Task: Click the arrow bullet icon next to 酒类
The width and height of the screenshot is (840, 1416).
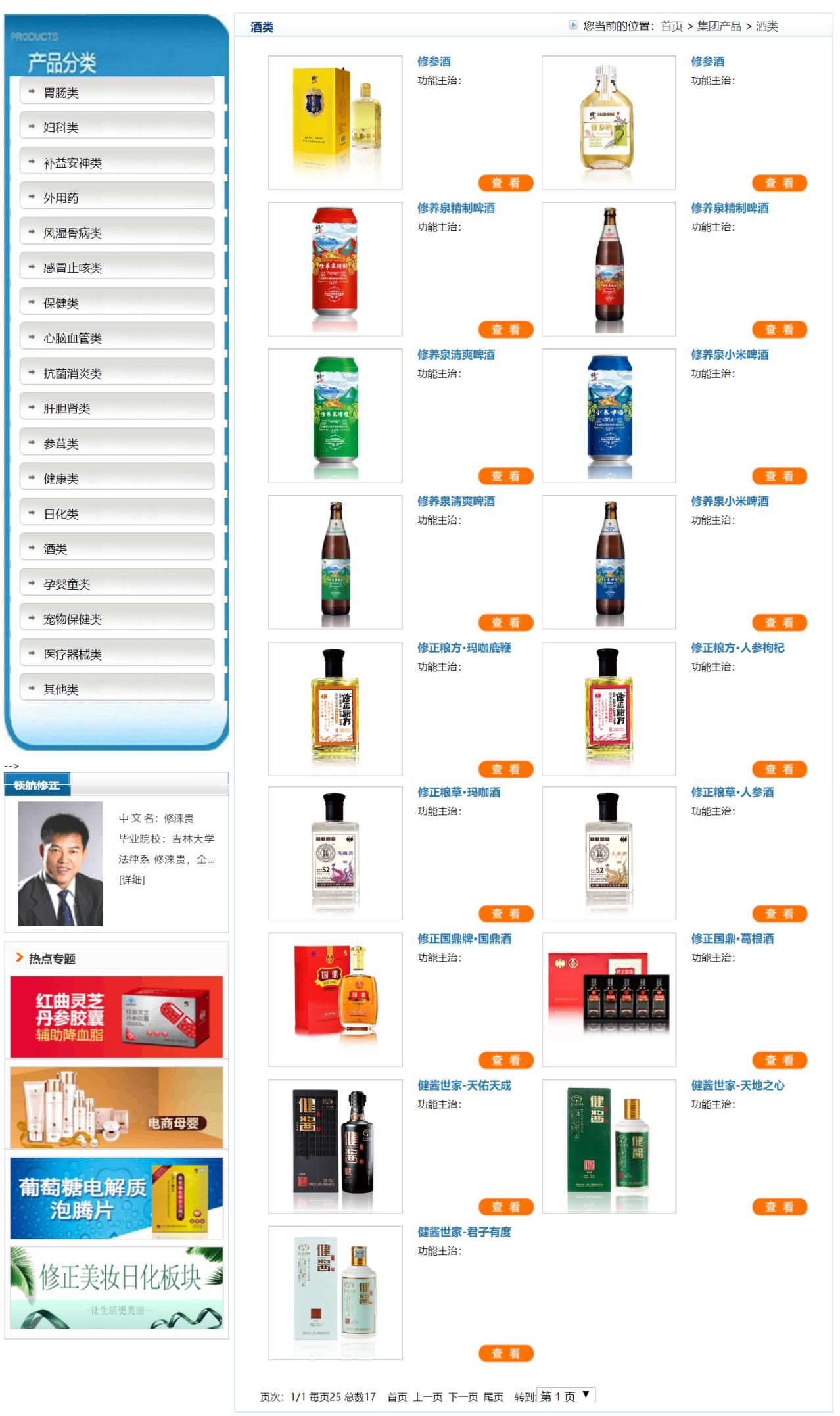Action: (30, 547)
